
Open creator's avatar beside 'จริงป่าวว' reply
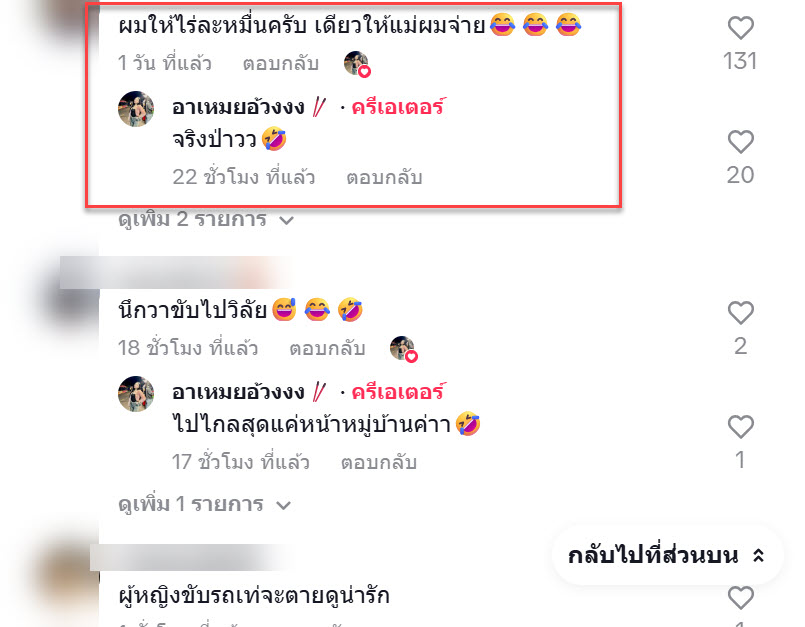click(x=136, y=109)
